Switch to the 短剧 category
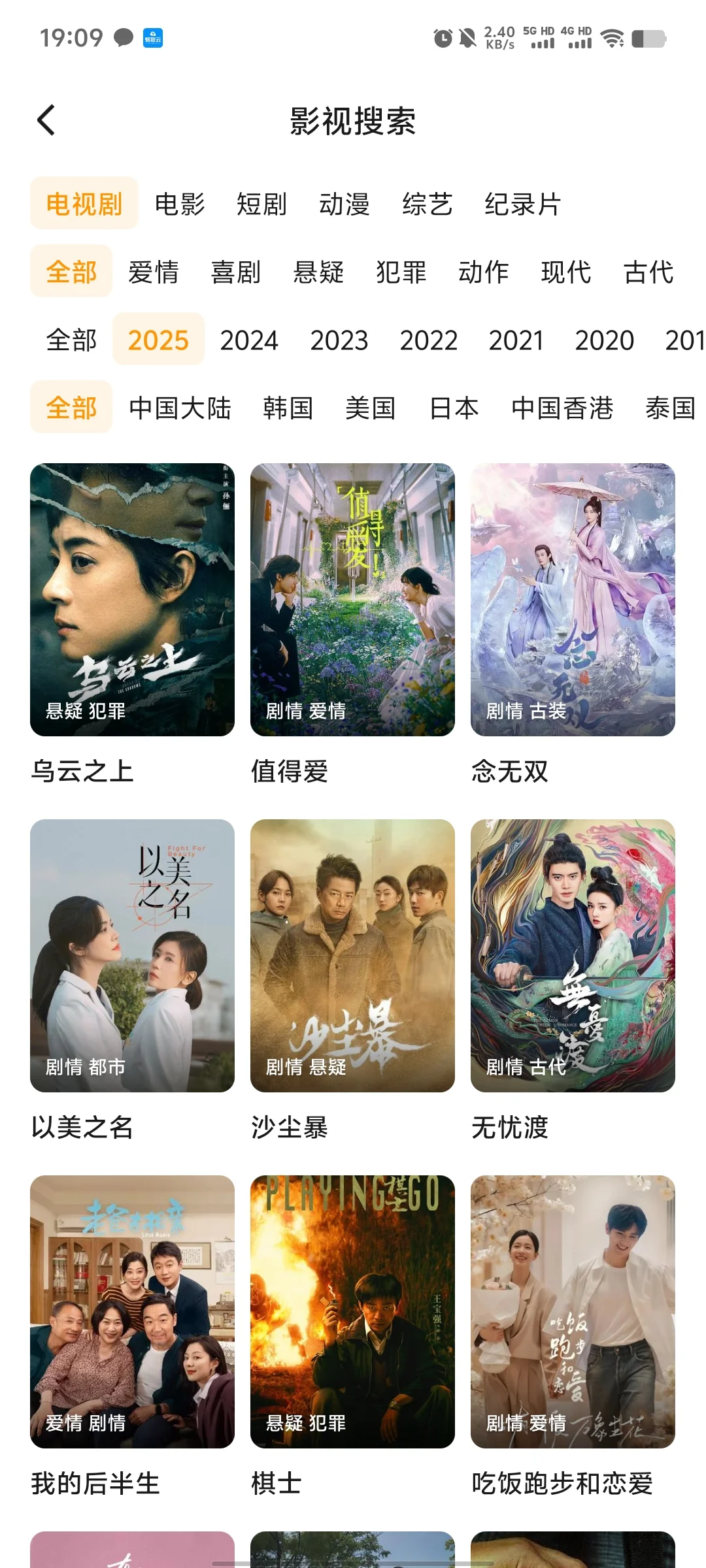706x1568 pixels. [261, 204]
